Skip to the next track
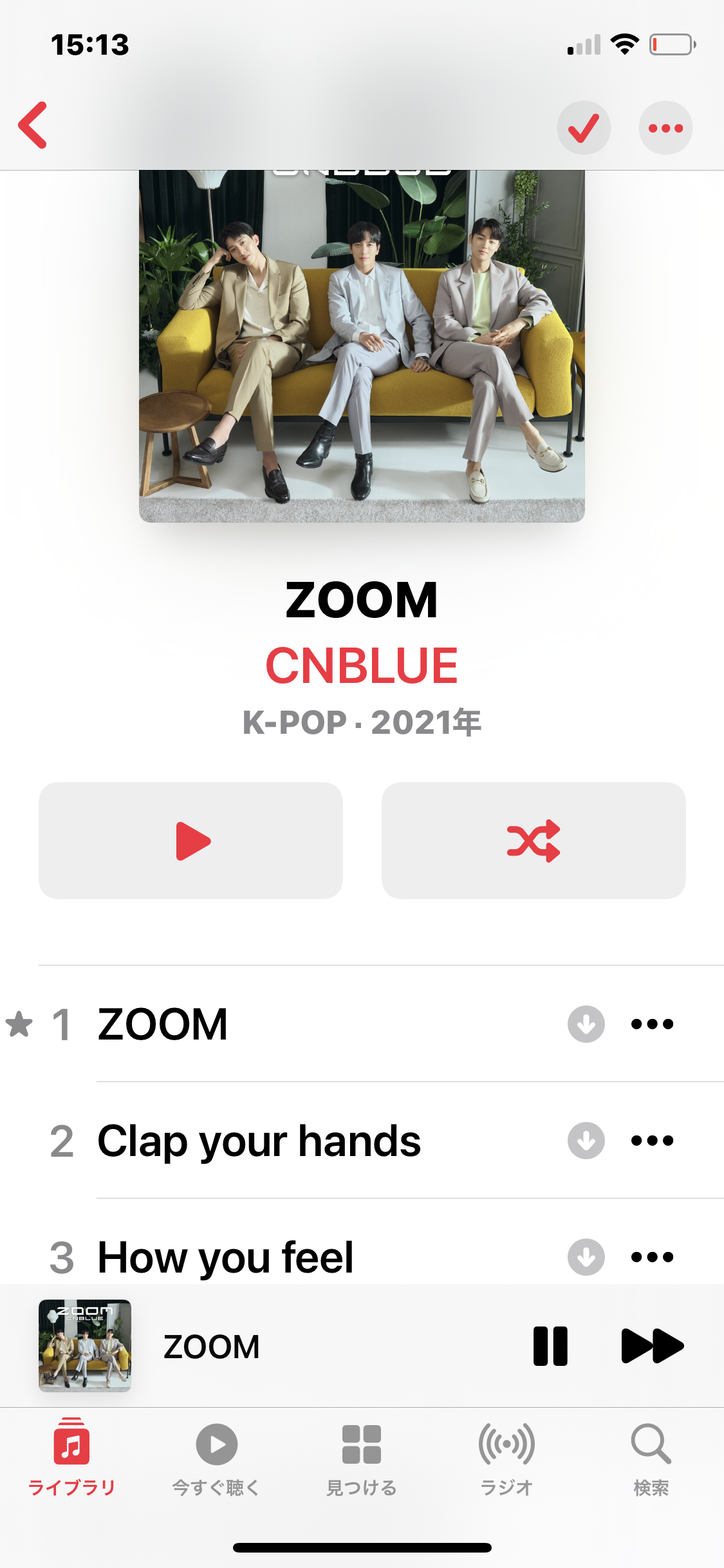 point(652,1346)
